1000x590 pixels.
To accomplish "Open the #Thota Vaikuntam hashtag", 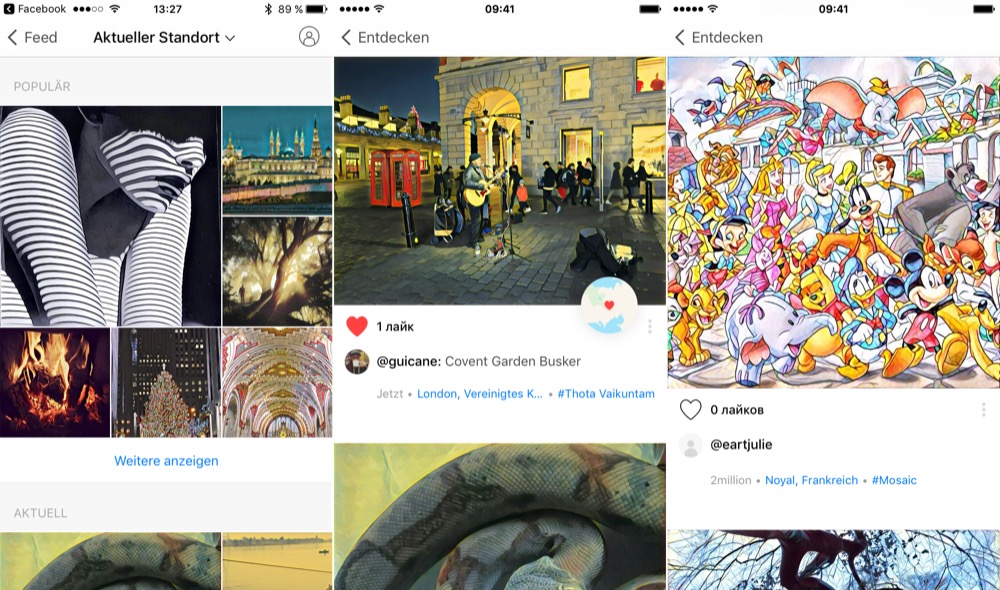I will coord(606,394).
